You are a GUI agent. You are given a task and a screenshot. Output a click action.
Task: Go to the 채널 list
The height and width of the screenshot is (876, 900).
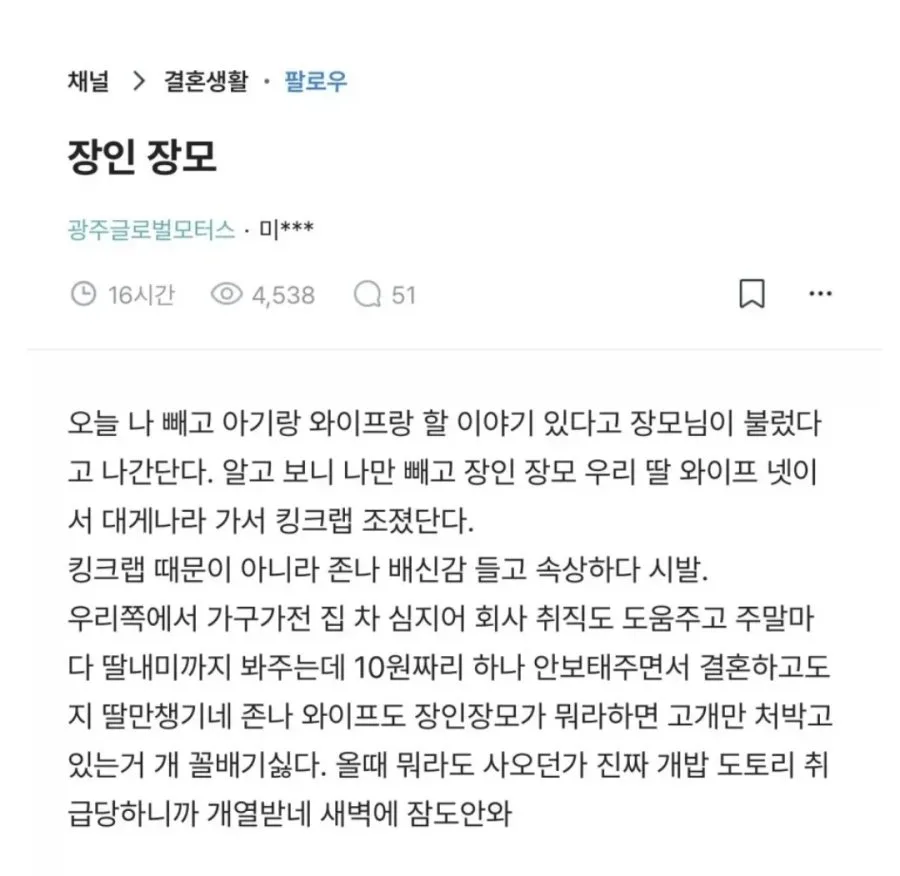(x=88, y=81)
